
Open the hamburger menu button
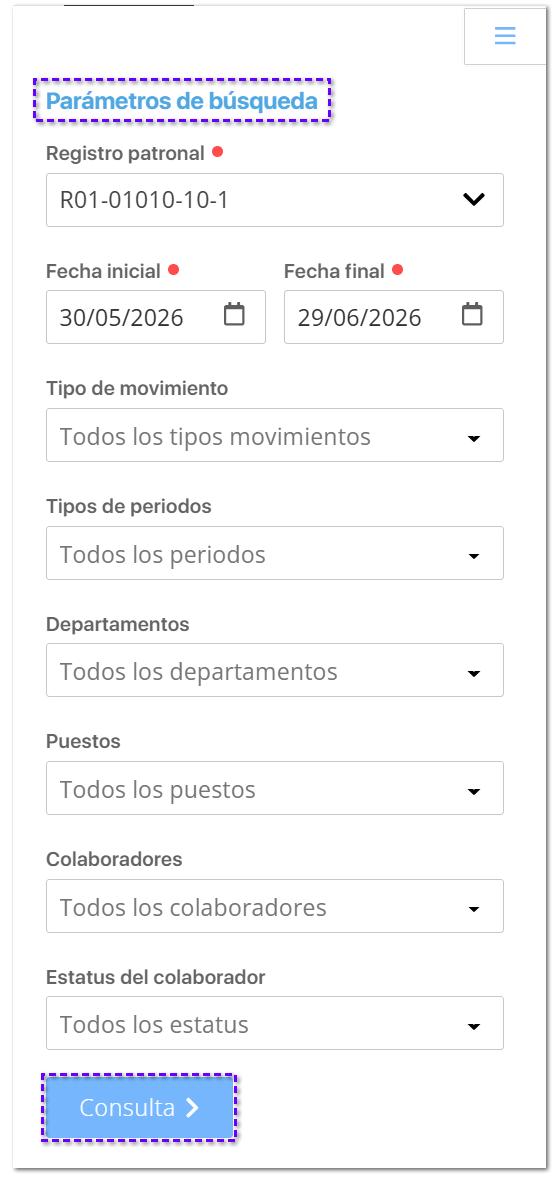point(505,36)
